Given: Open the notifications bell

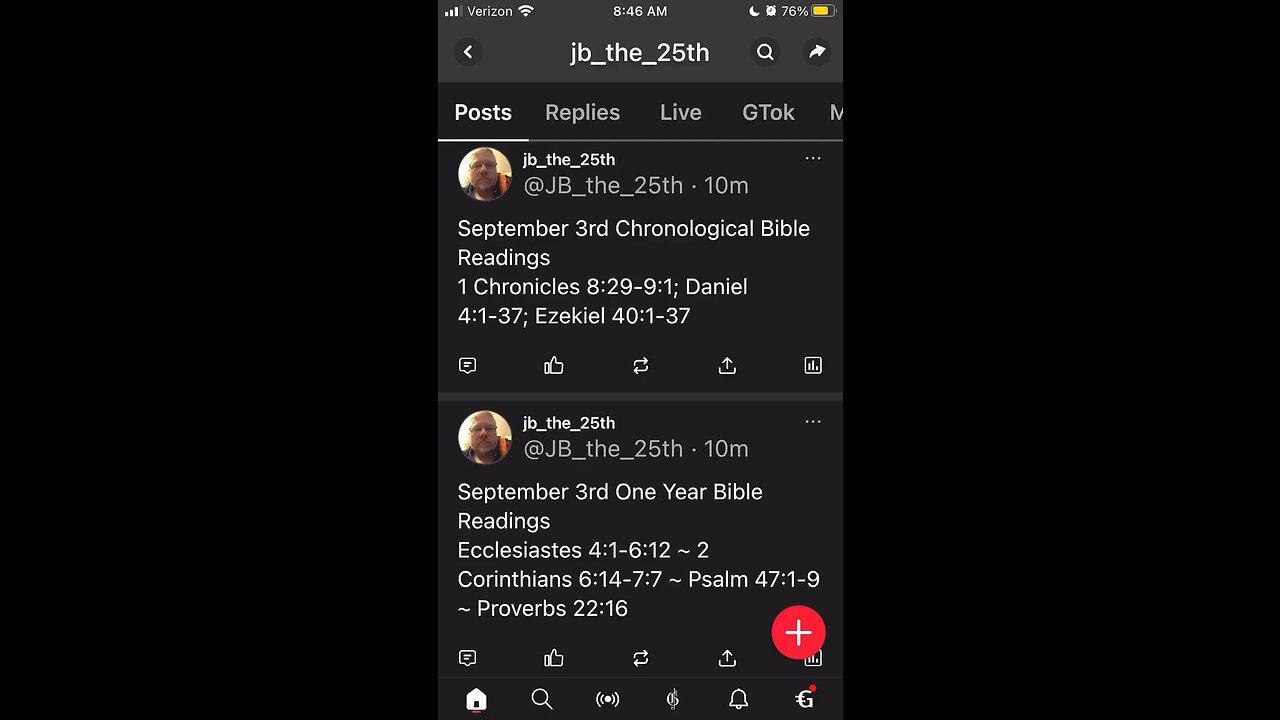Looking at the screenshot, I should [x=738, y=699].
